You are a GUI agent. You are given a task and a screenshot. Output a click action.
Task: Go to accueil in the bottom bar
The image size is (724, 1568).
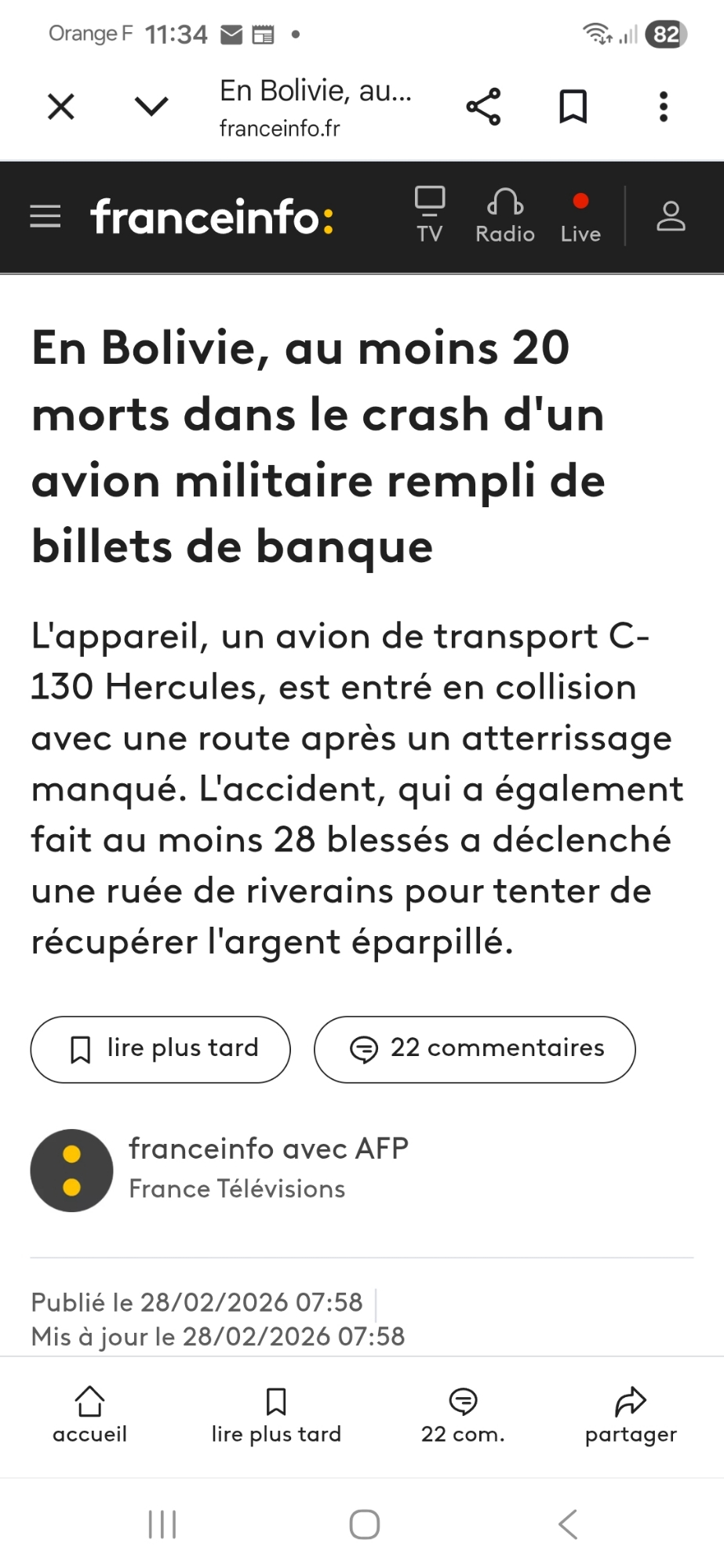(x=89, y=1415)
